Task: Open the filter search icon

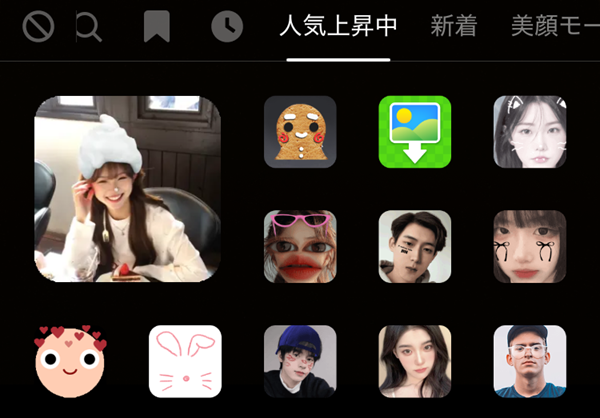Action: [x=89, y=28]
